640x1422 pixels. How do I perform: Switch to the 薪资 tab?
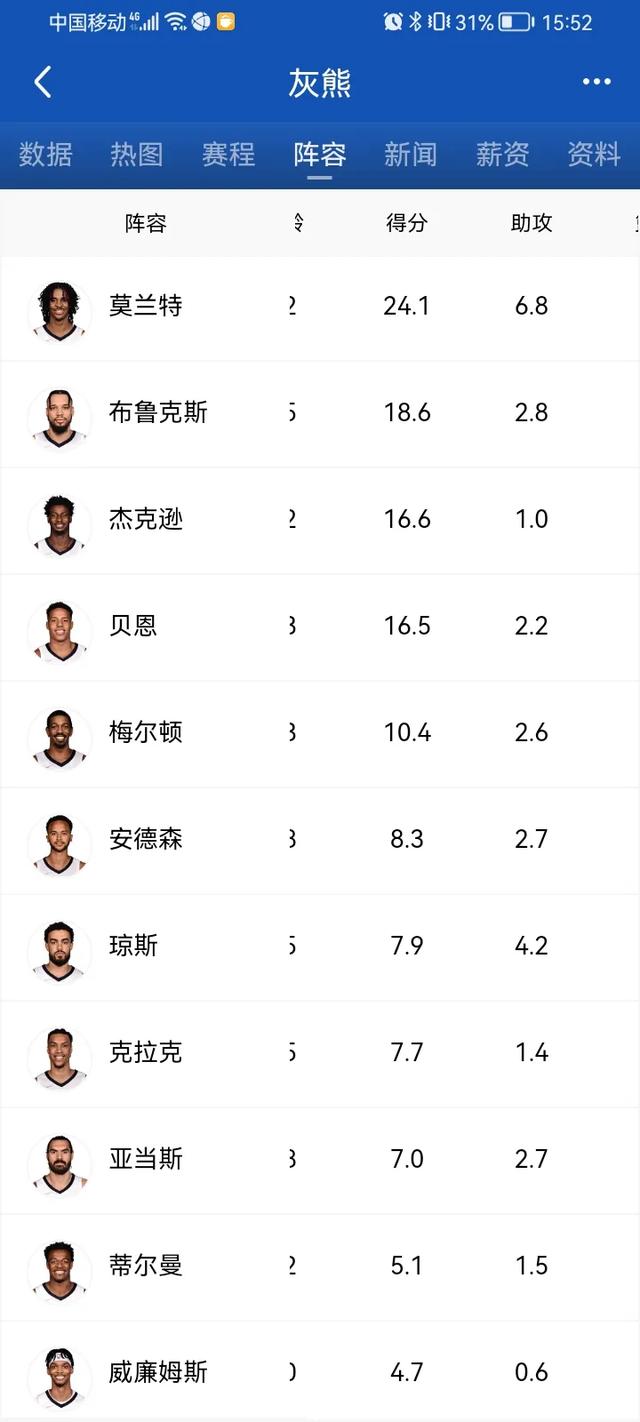(503, 154)
